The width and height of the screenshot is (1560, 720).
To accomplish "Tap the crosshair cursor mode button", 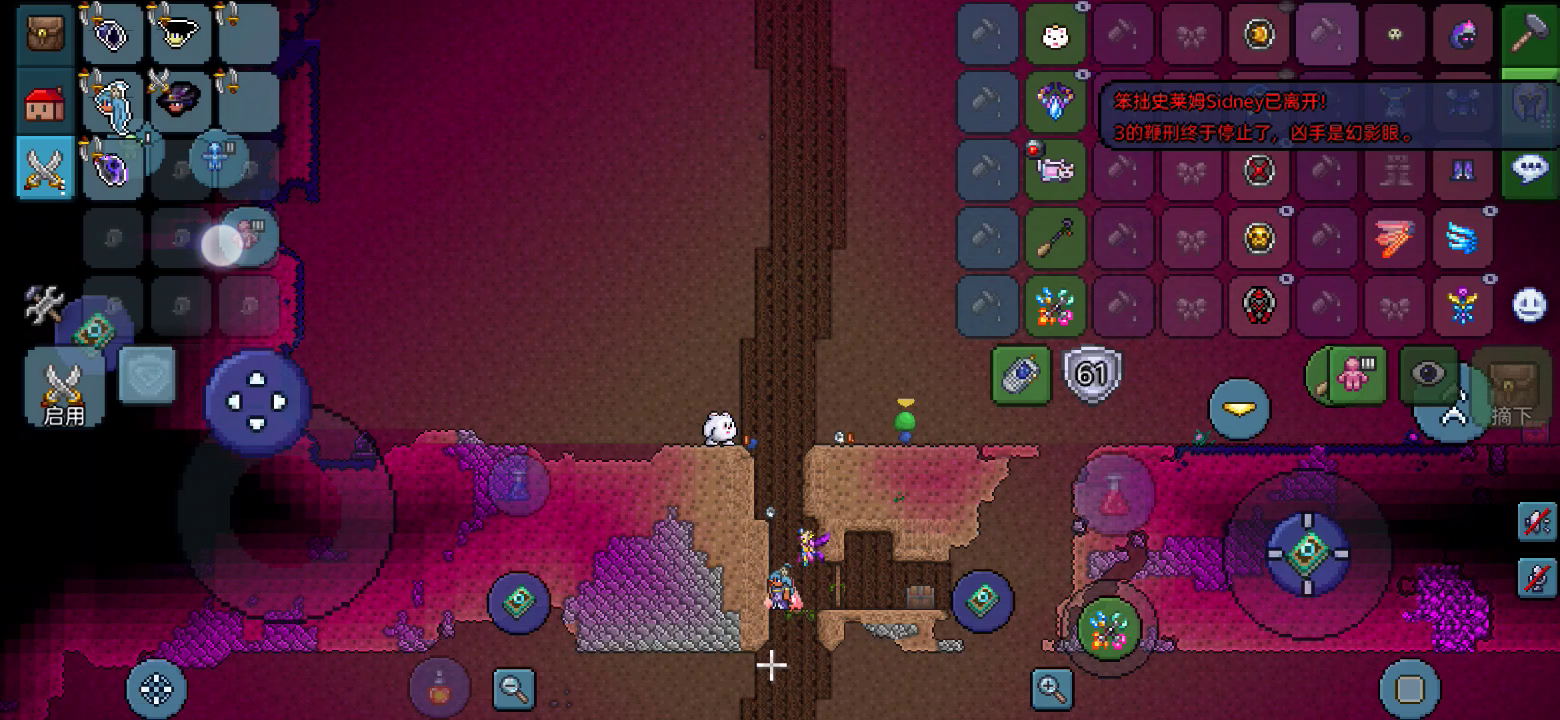I will (x=157, y=688).
